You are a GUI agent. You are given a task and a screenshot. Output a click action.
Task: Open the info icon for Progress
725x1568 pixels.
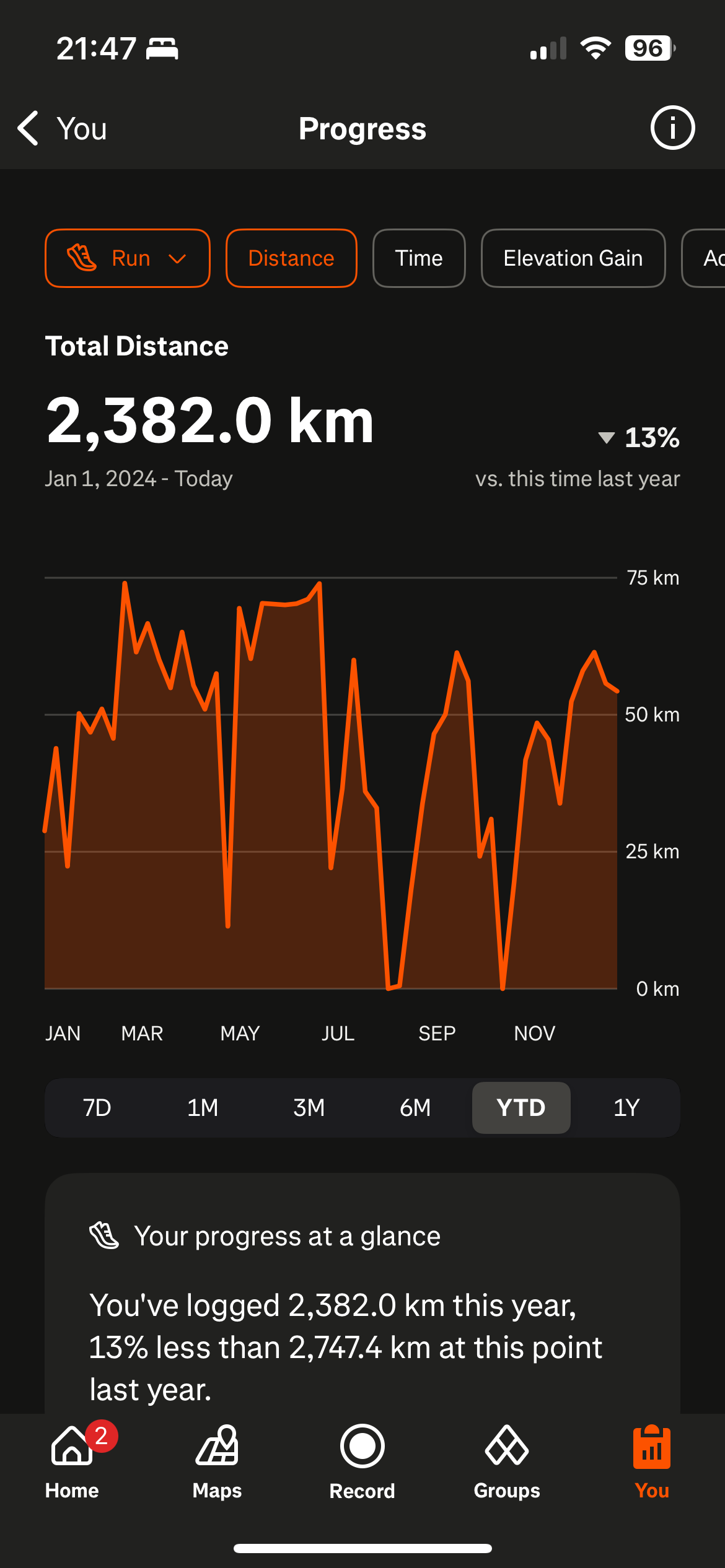coord(672,128)
